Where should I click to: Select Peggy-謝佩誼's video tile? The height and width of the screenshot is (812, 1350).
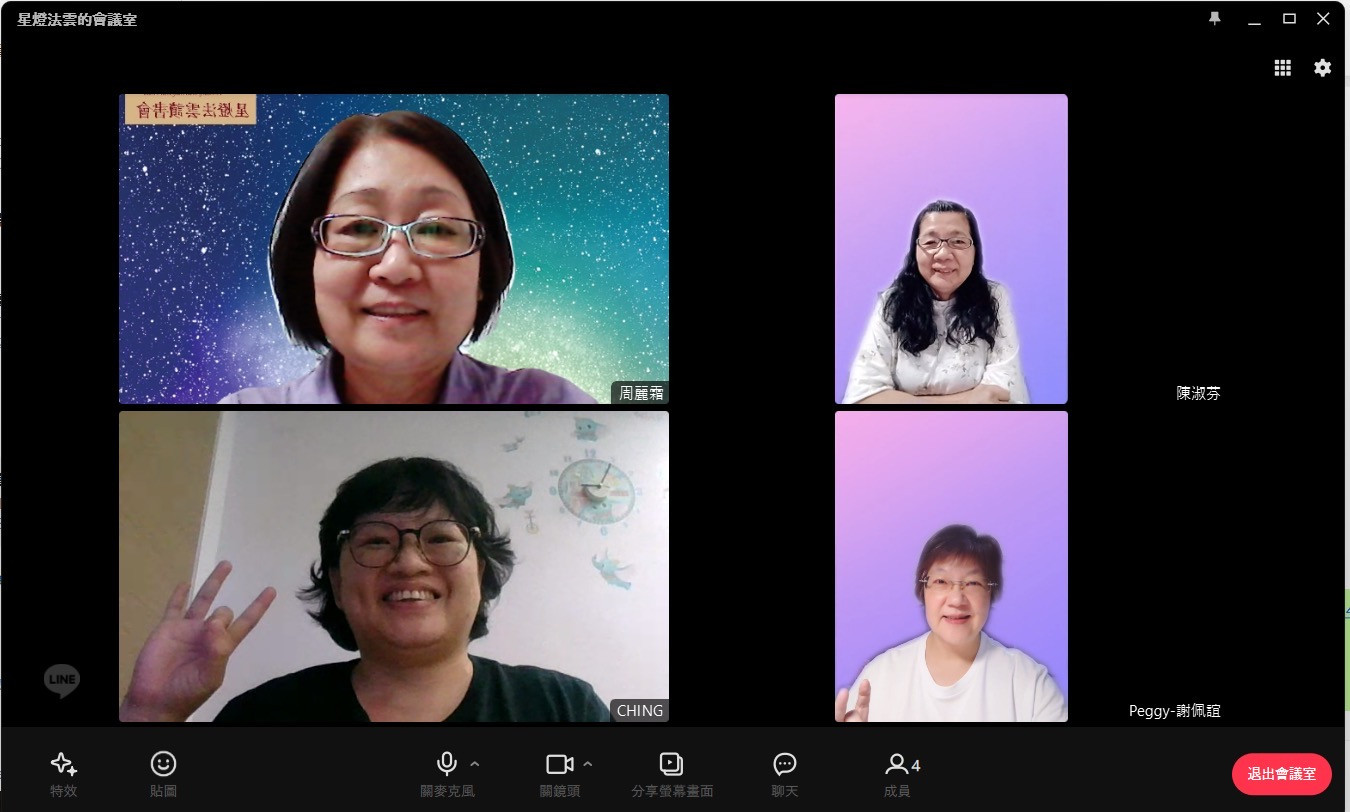point(951,566)
